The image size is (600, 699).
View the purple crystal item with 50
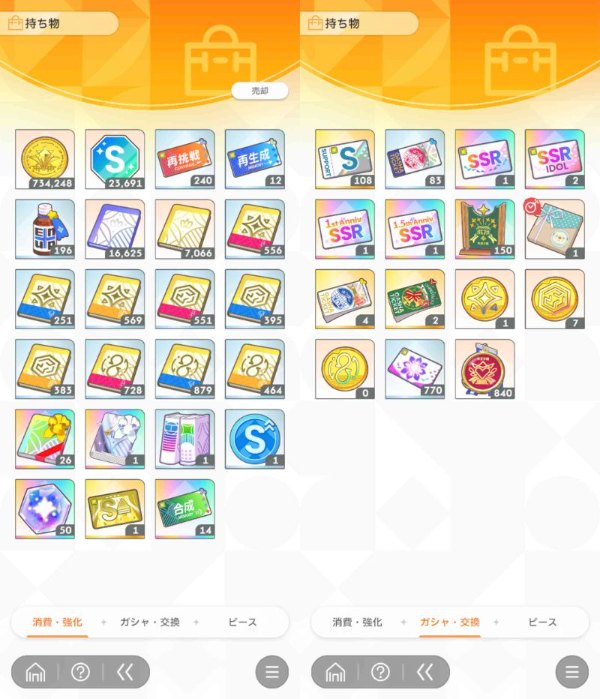[x=45, y=509]
